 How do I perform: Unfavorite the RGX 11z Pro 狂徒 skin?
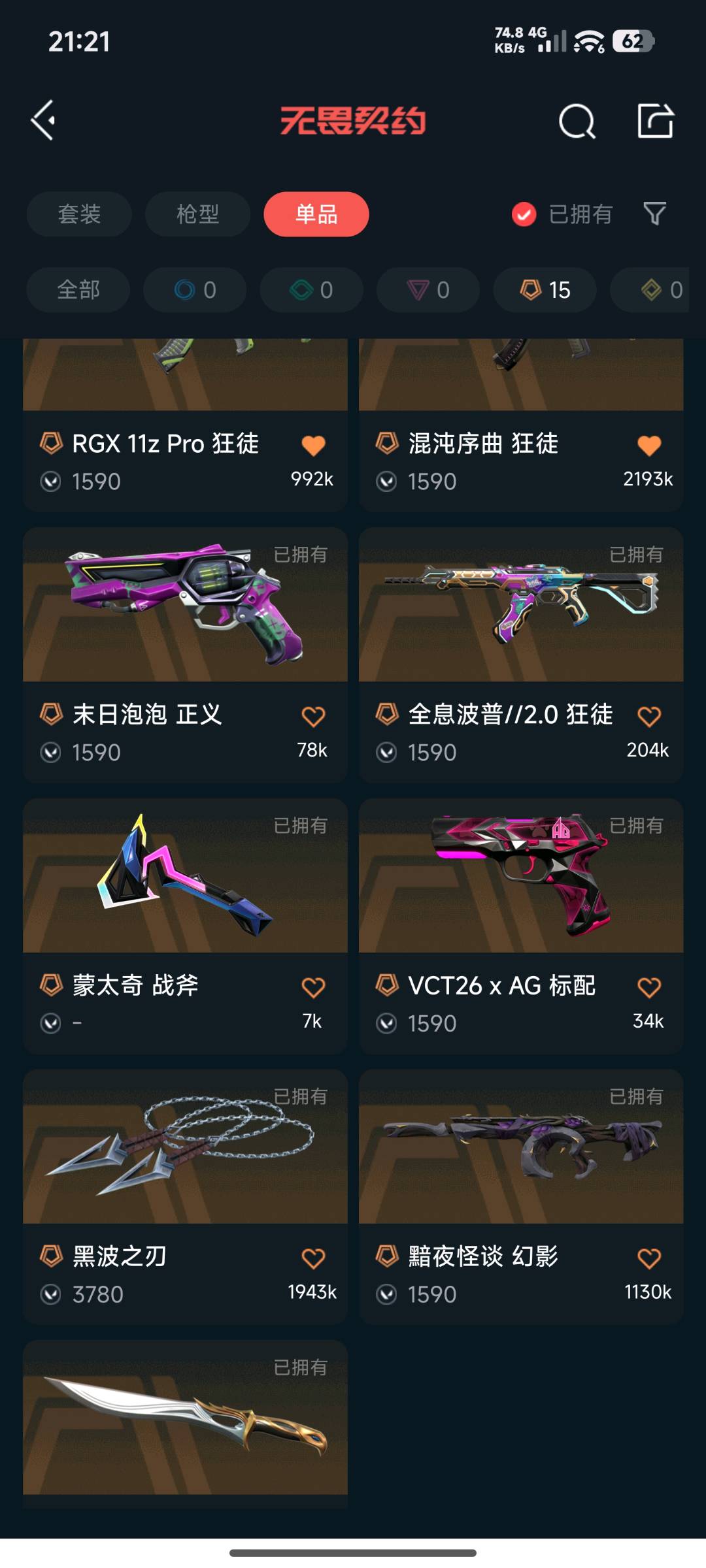[313, 446]
